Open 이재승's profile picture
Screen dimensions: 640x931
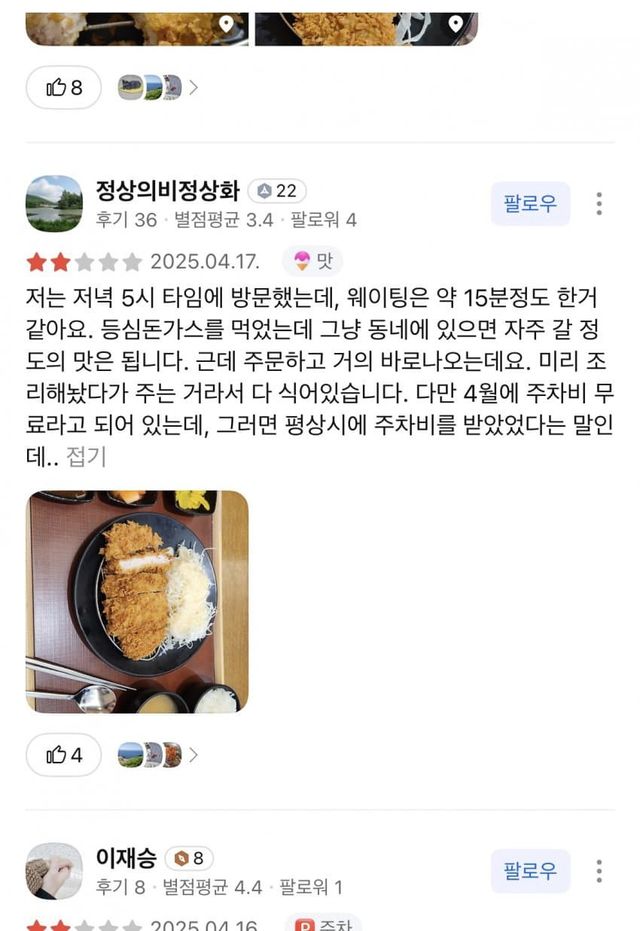point(54,870)
